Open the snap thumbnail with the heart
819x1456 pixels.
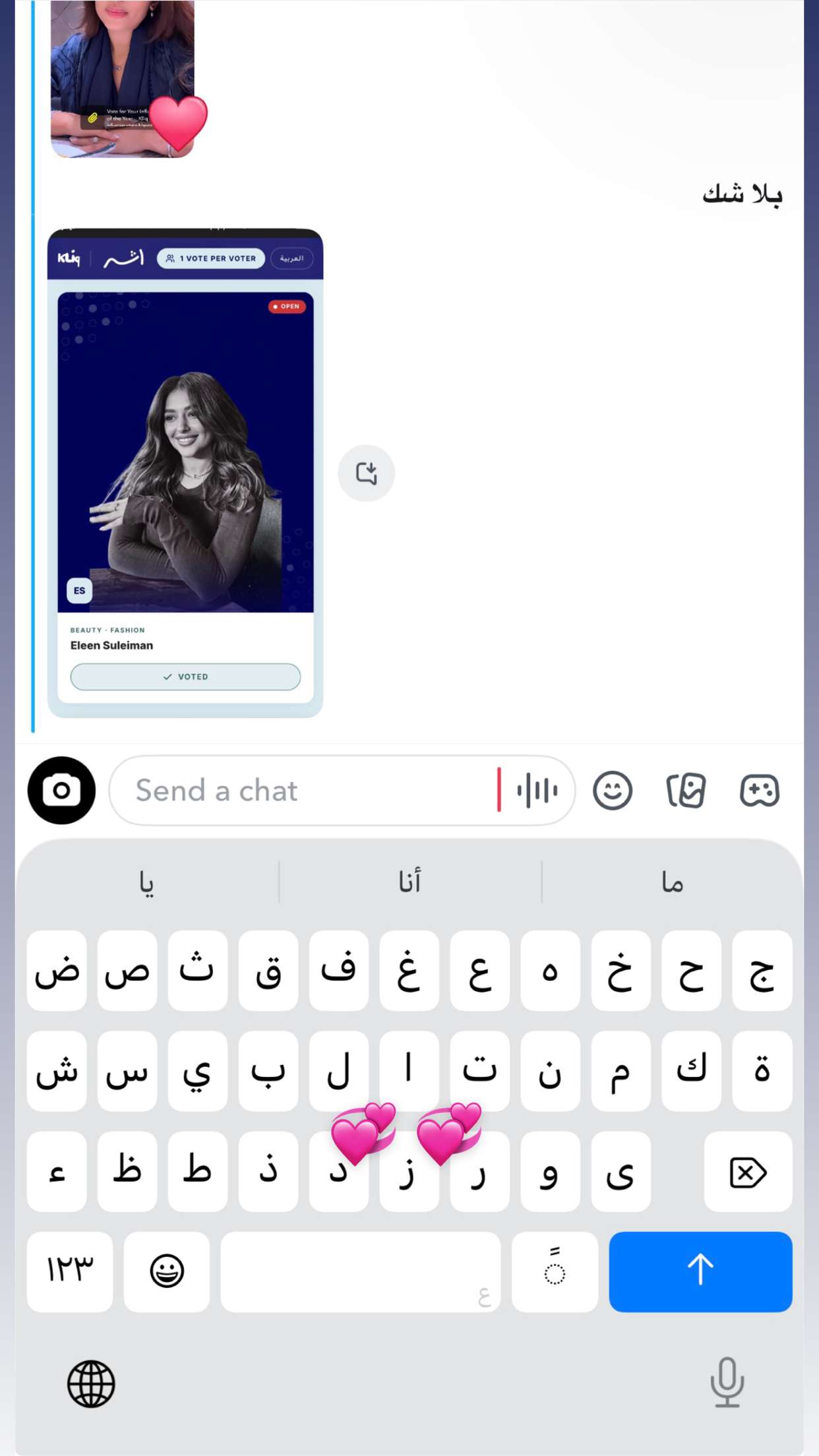click(123, 78)
